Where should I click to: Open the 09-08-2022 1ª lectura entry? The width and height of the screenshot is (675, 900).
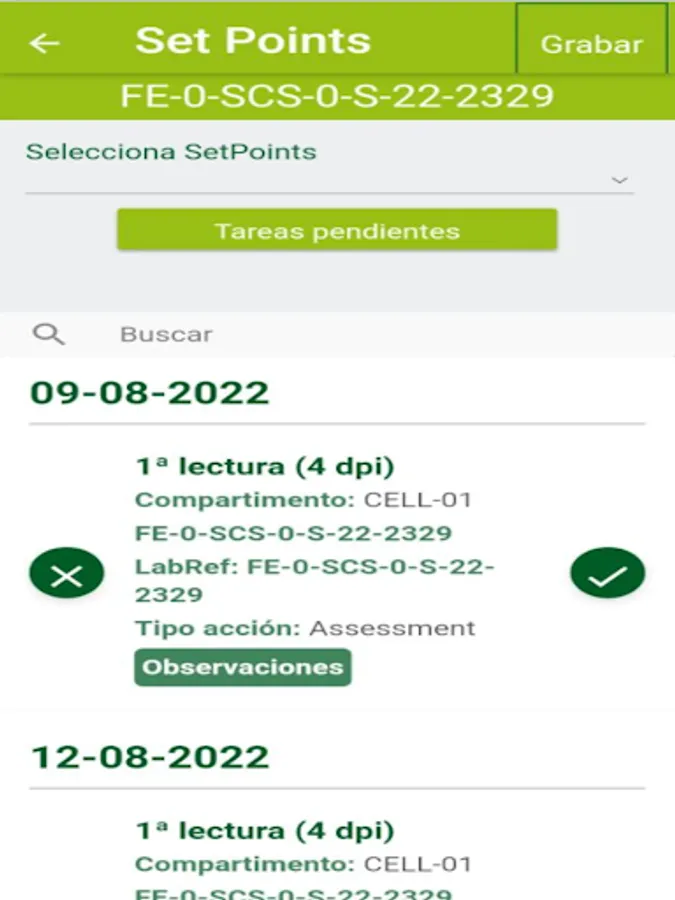tap(265, 466)
